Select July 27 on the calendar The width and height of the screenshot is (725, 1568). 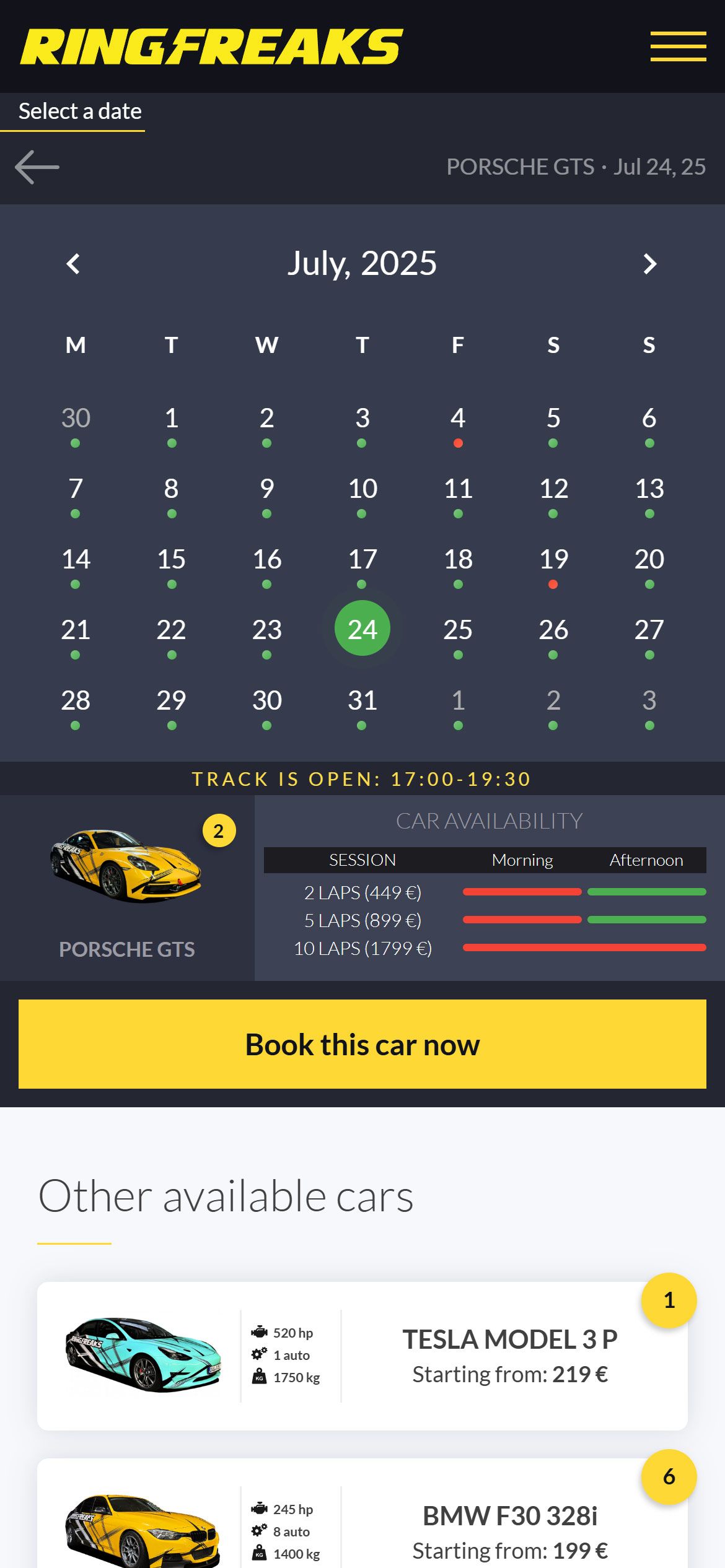(x=649, y=630)
